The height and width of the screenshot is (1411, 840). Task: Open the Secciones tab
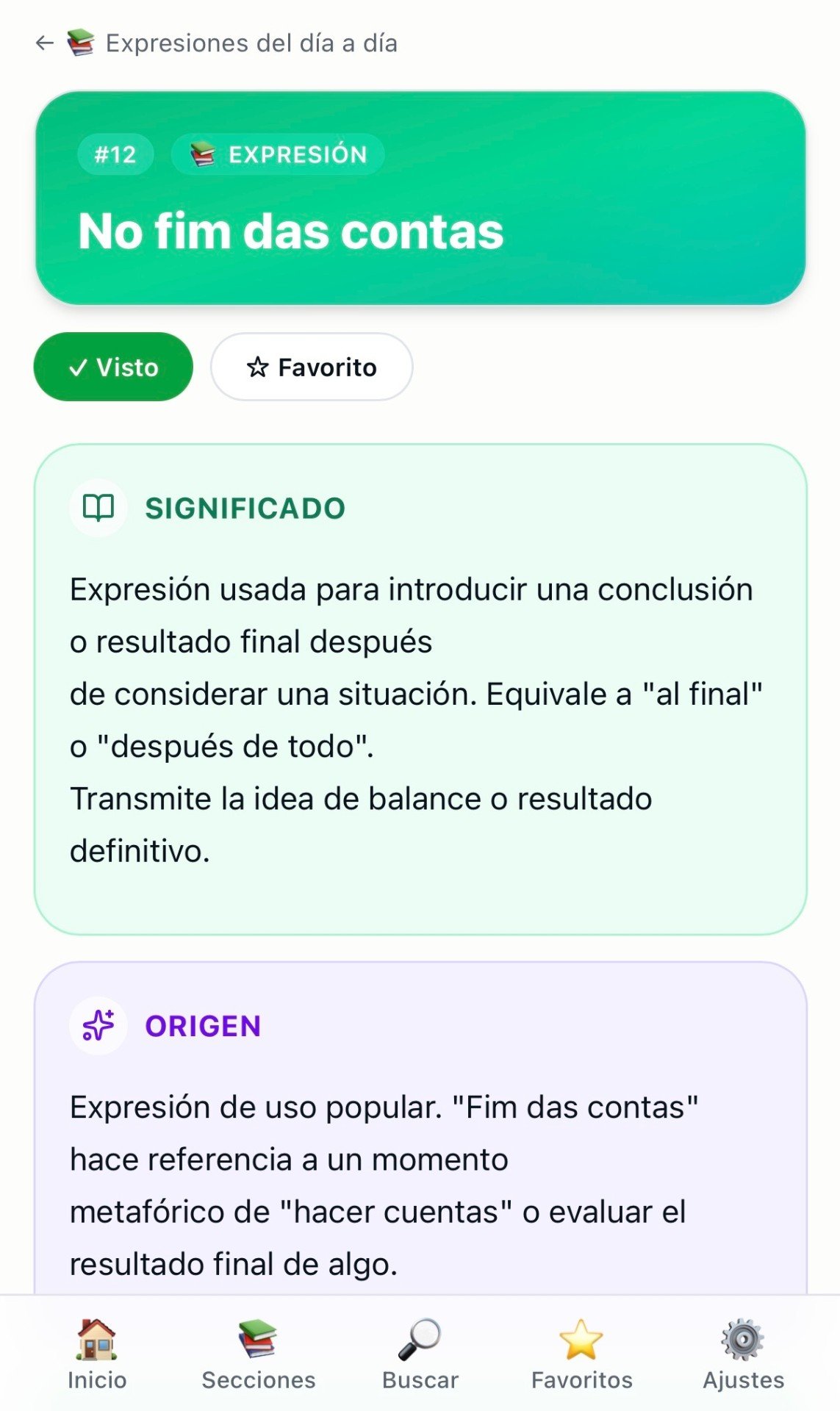pyautogui.click(x=259, y=1354)
